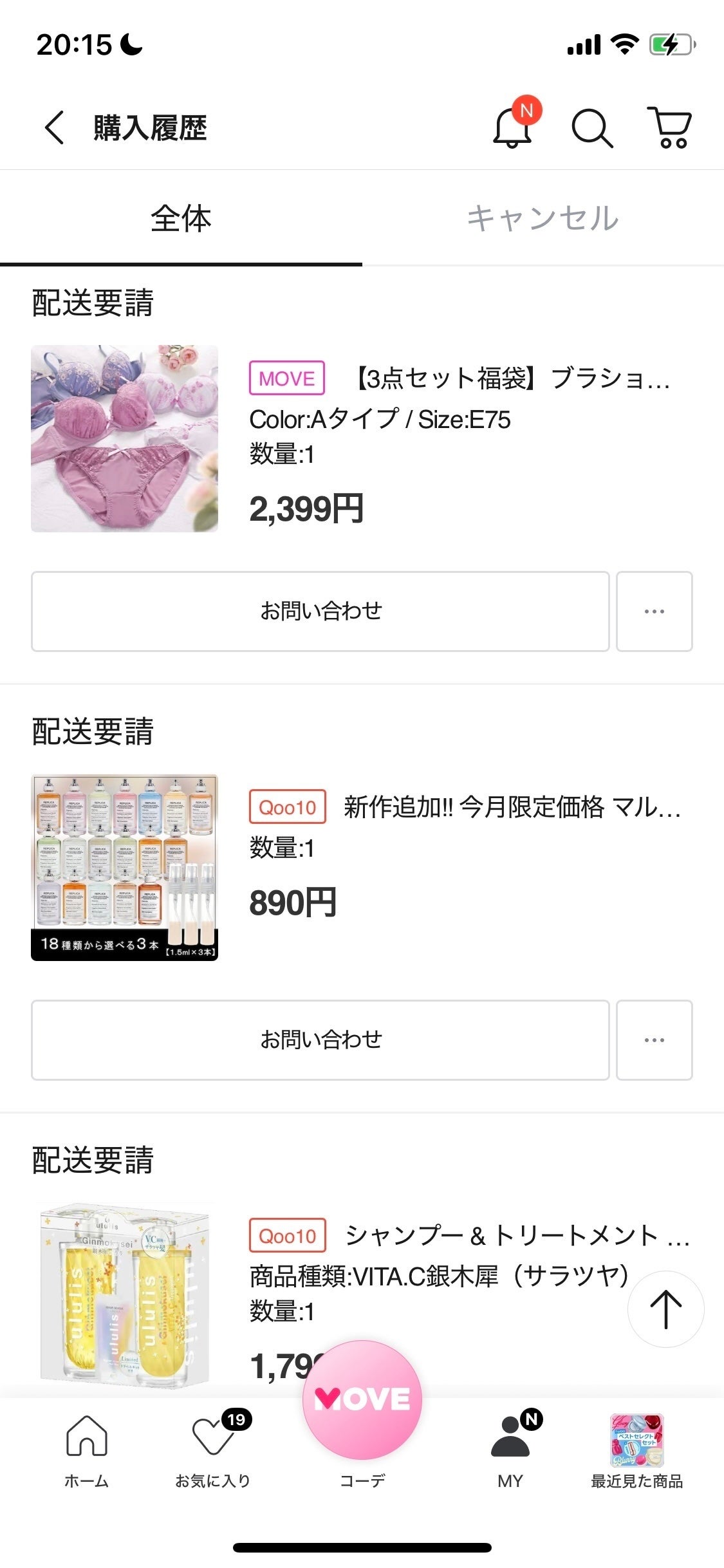
Task: Open 最近見た商品 recently viewed items
Action: [x=636, y=1448]
